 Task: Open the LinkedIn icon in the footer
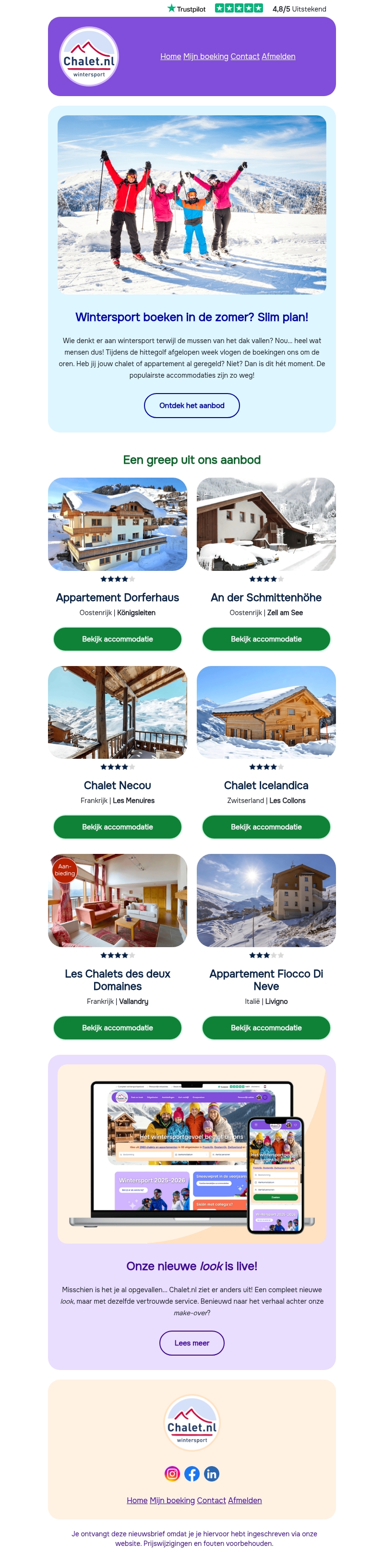click(212, 1474)
